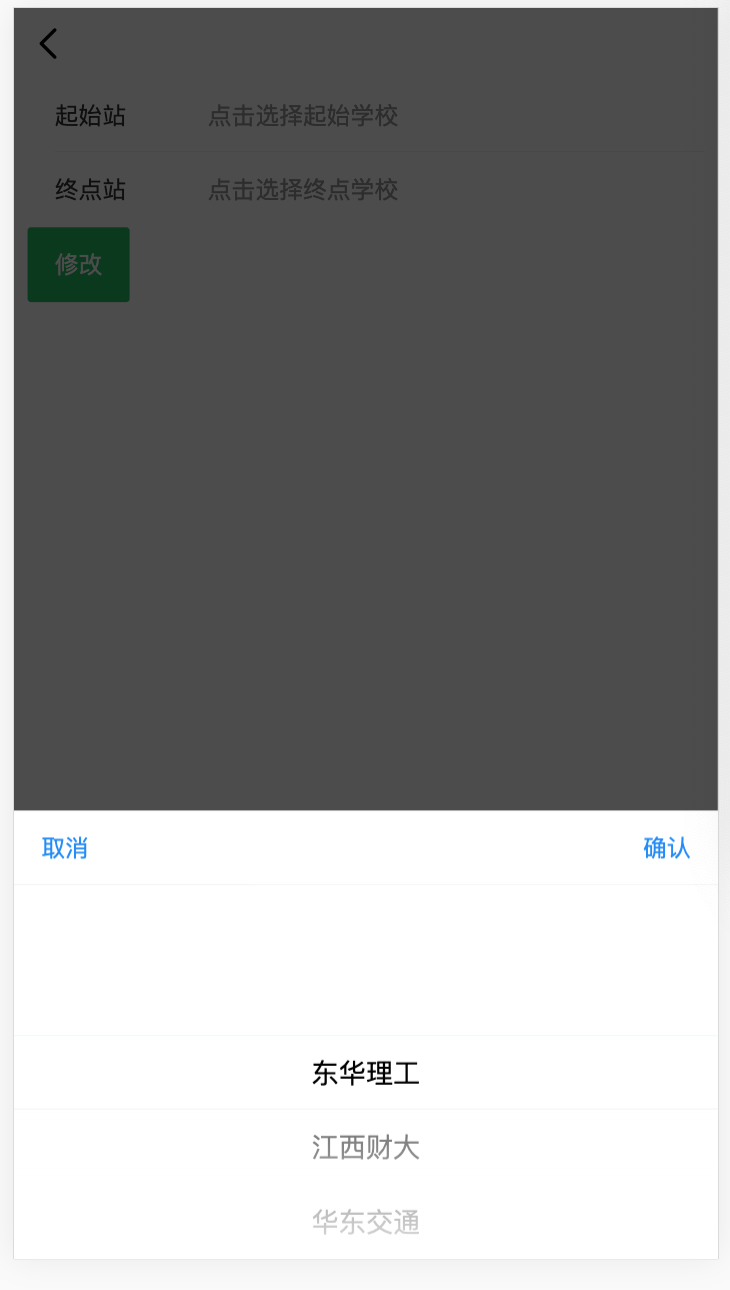The height and width of the screenshot is (1290, 730).
Task: Tap 取消 to cancel the picker
Action: pos(65,848)
